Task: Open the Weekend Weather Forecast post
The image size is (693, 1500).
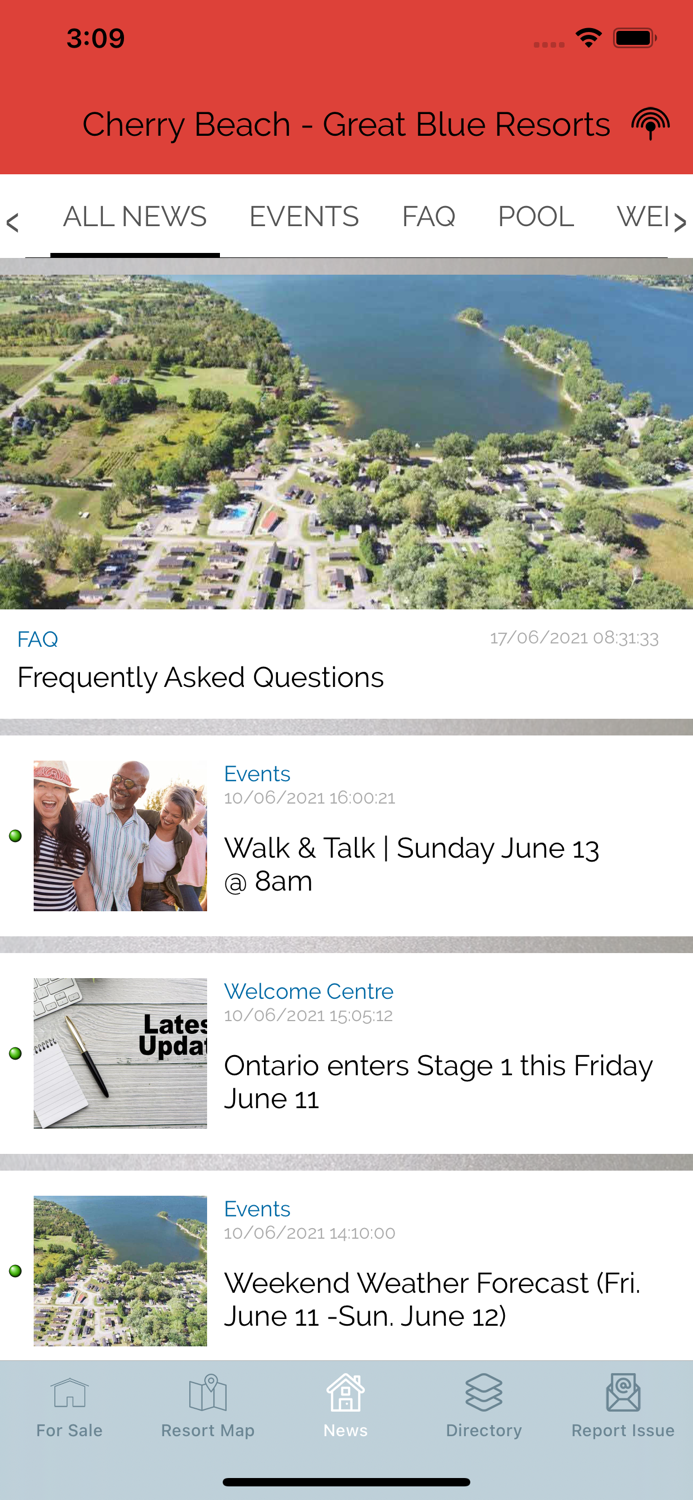Action: click(432, 1299)
